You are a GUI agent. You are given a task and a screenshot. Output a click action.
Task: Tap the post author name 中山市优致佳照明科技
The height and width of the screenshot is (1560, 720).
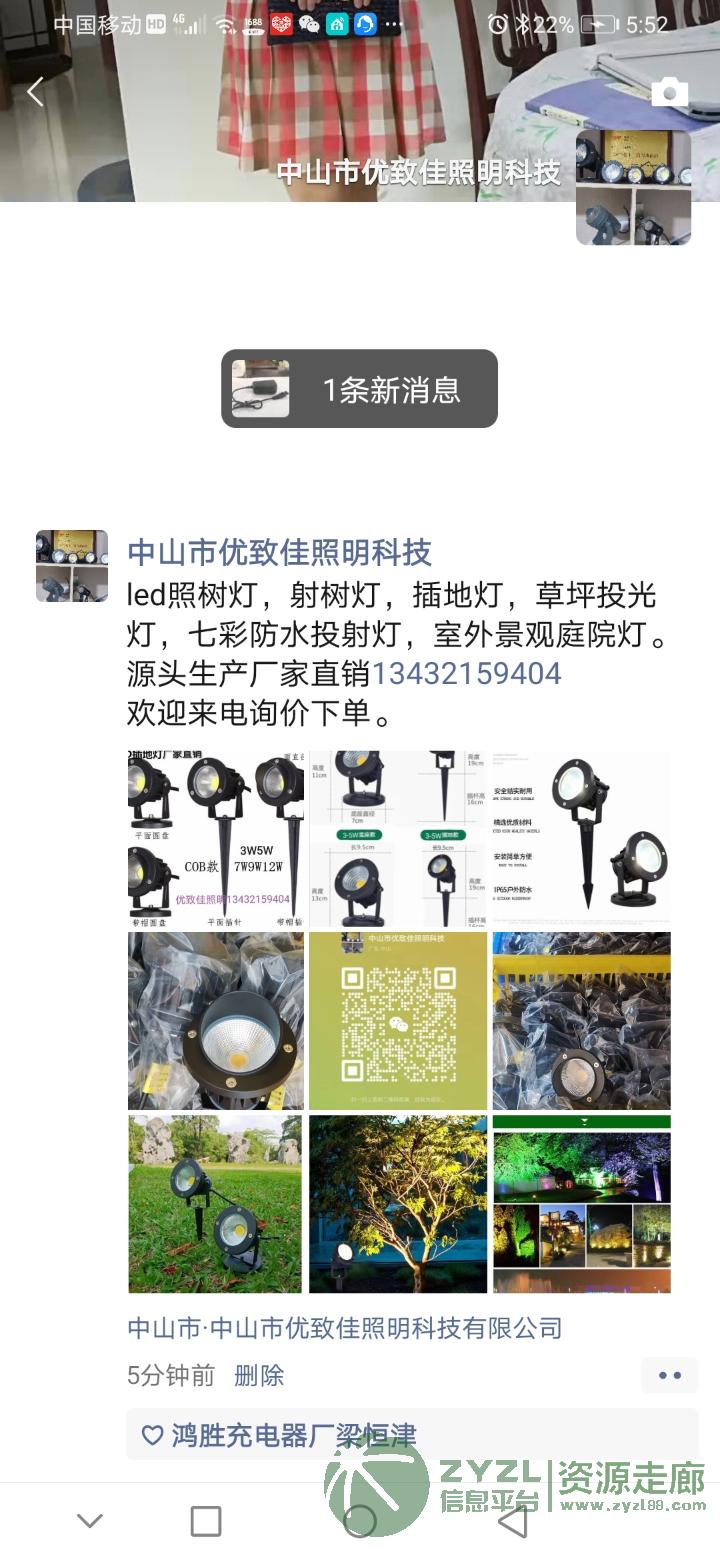tap(279, 552)
